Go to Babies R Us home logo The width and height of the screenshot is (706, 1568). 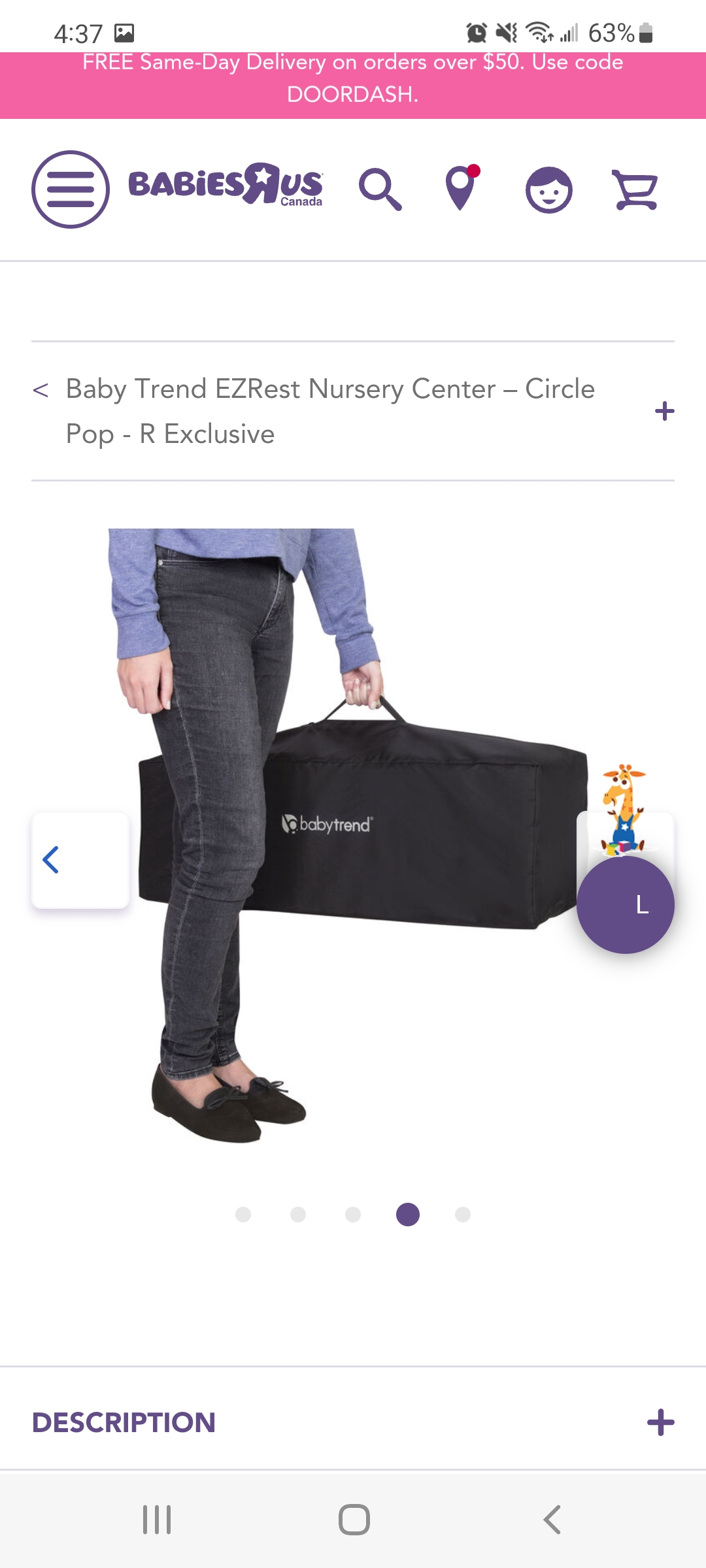click(226, 185)
